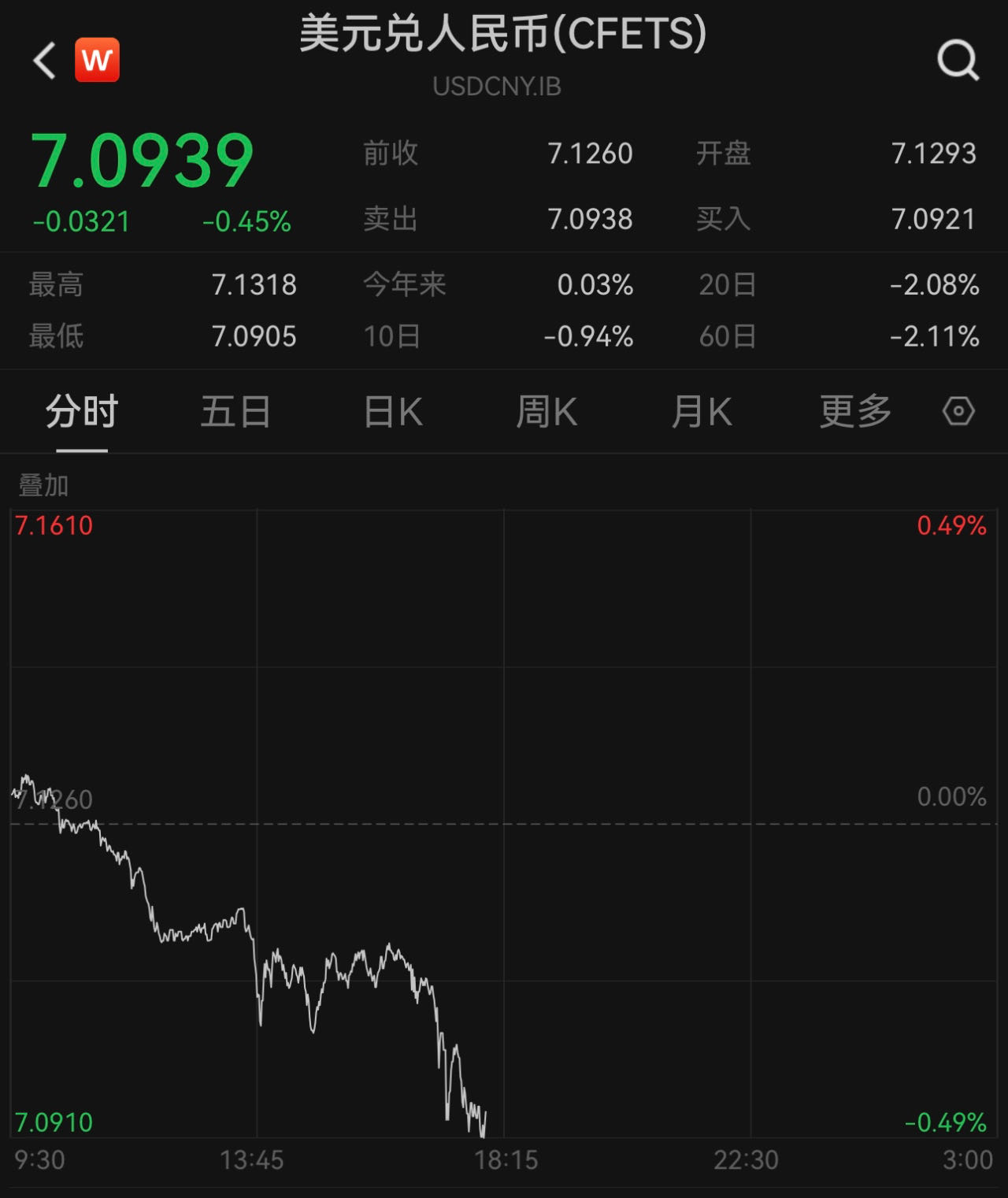The height and width of the screenshot is (1198, 1008).
Task: Switch to the 日K chart tab
Action: pyautogui.click(x=393, y=412)
